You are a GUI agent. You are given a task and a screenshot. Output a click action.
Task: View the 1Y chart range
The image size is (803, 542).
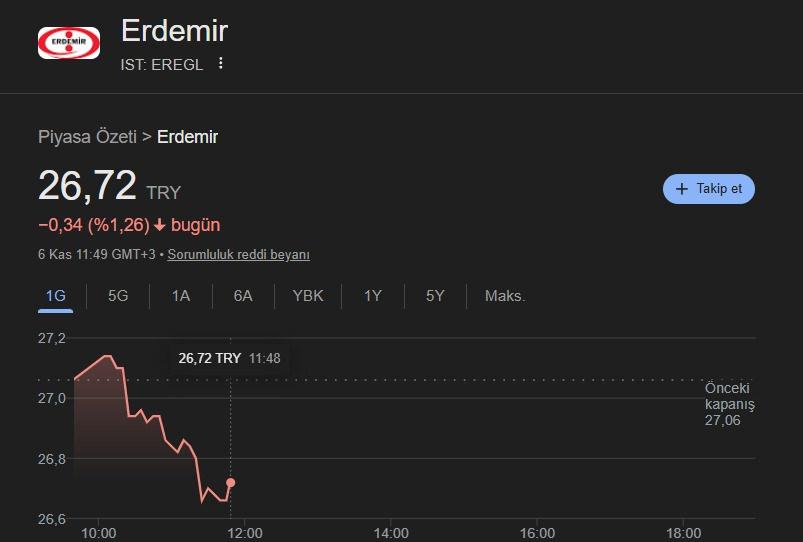coord(372,296)
